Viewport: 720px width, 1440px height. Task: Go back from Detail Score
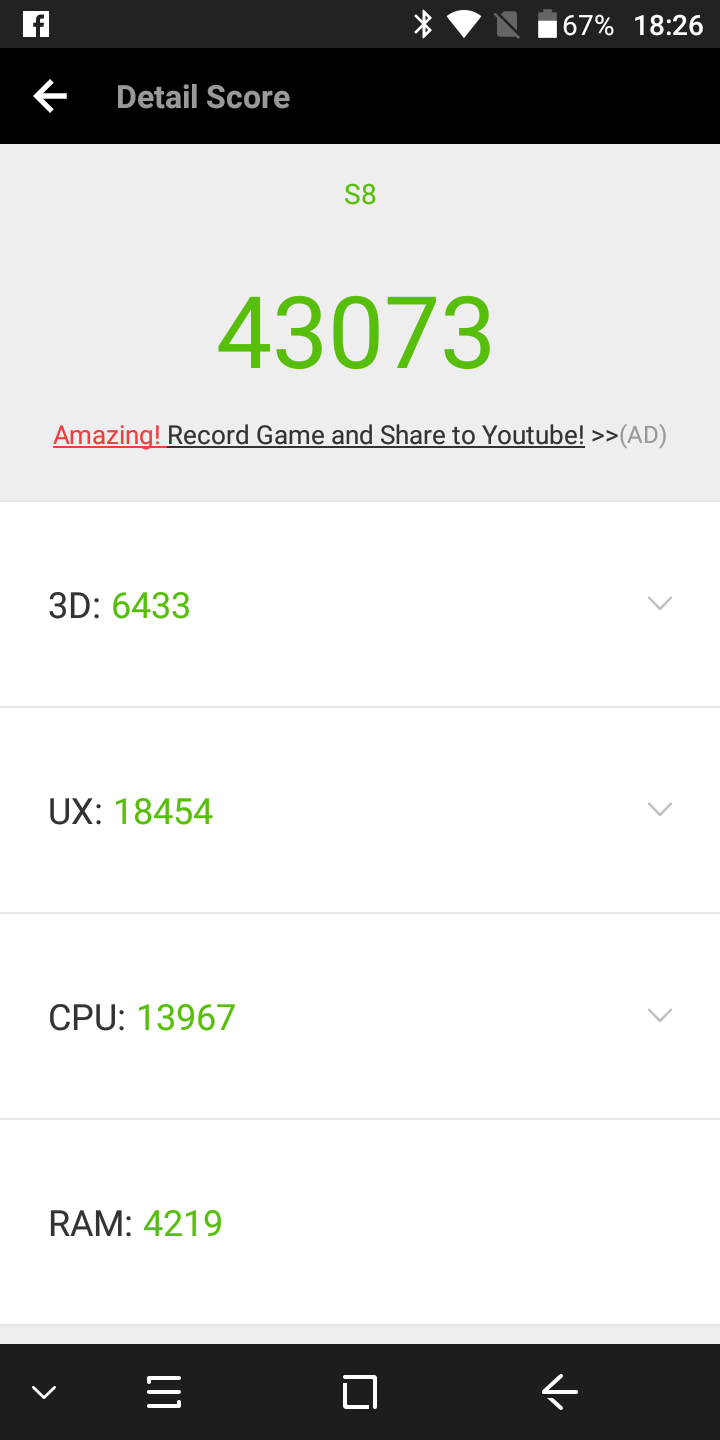point(50,96)
